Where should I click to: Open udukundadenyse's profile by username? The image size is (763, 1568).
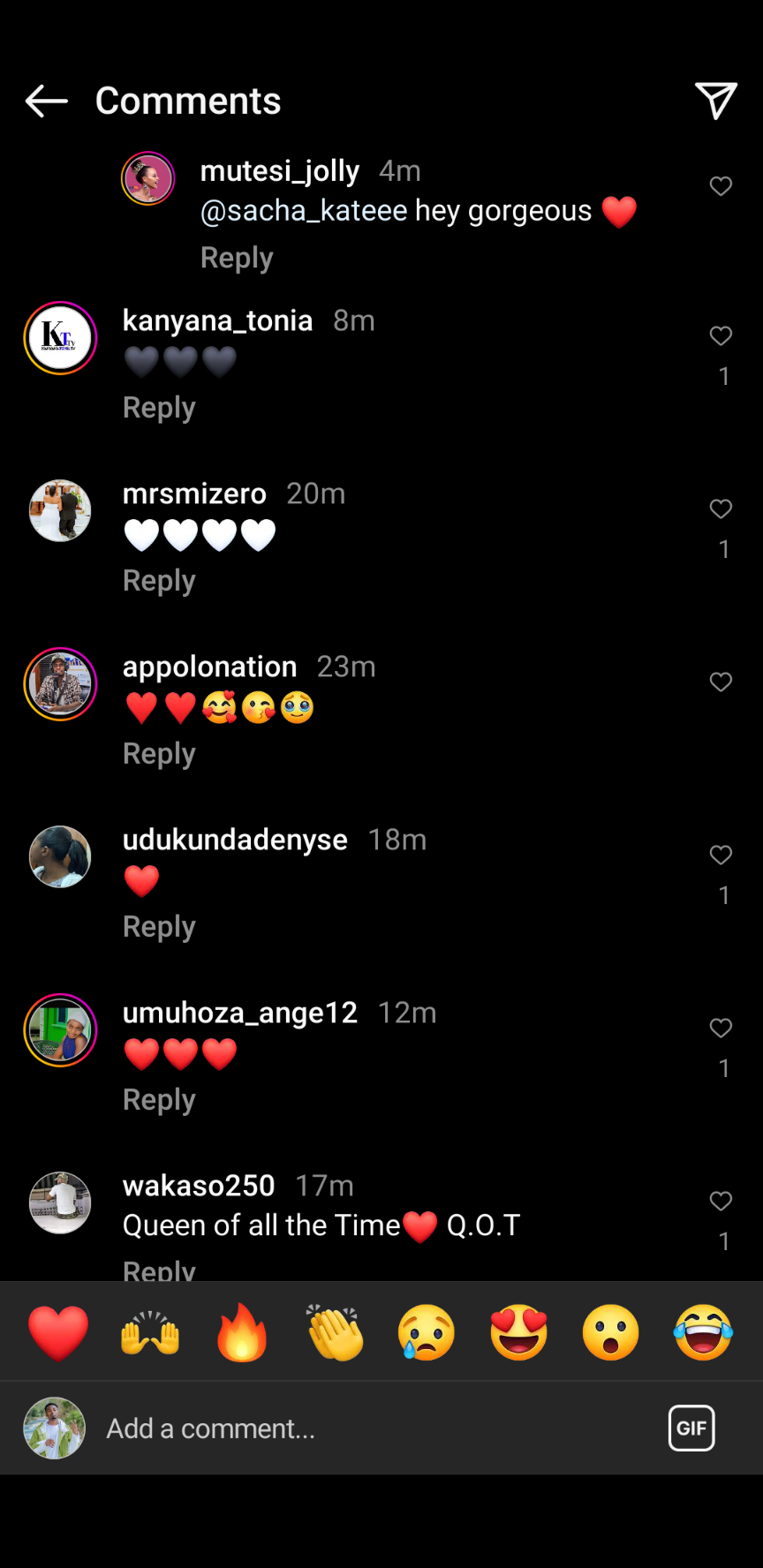235,840
